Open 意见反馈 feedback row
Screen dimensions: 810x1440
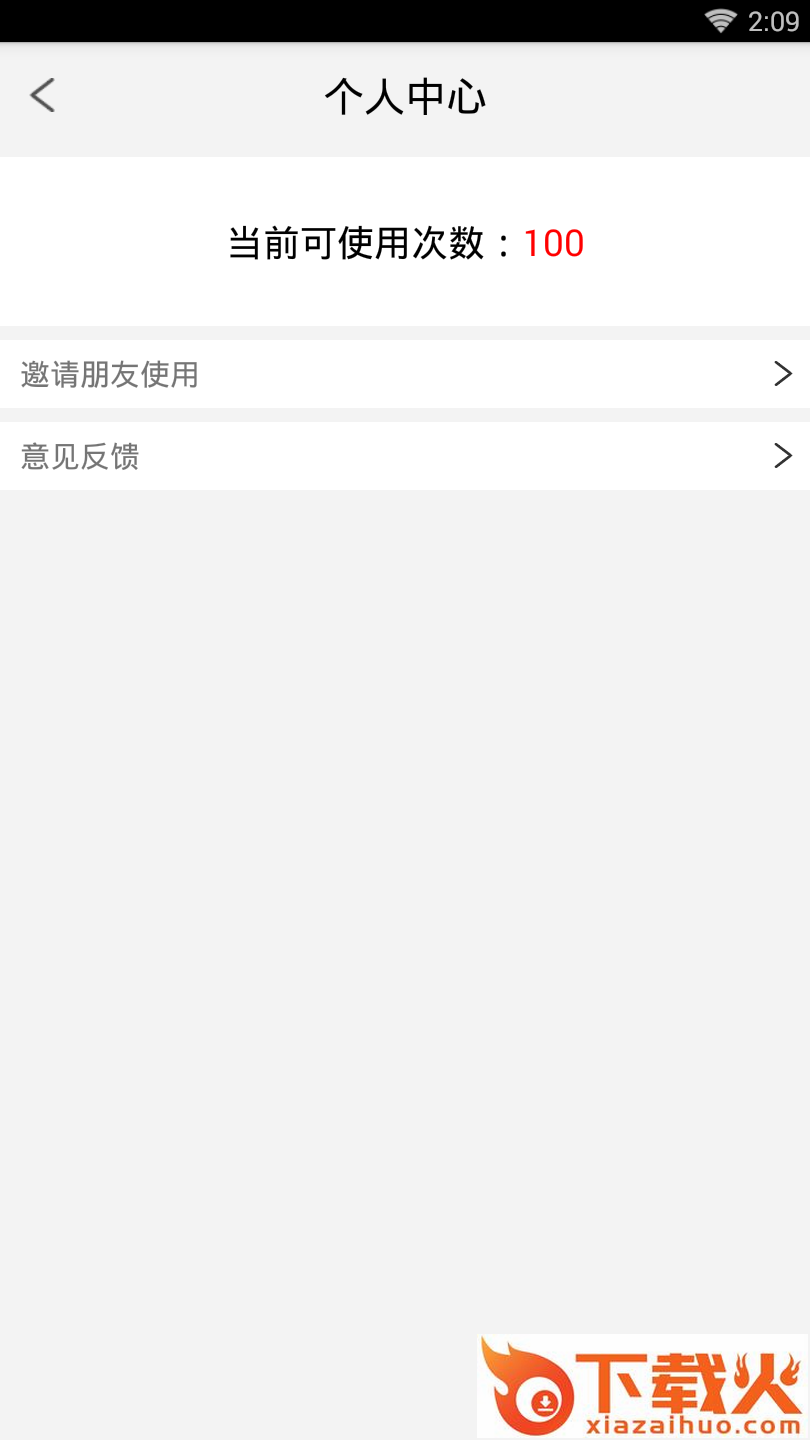(404, 456)
